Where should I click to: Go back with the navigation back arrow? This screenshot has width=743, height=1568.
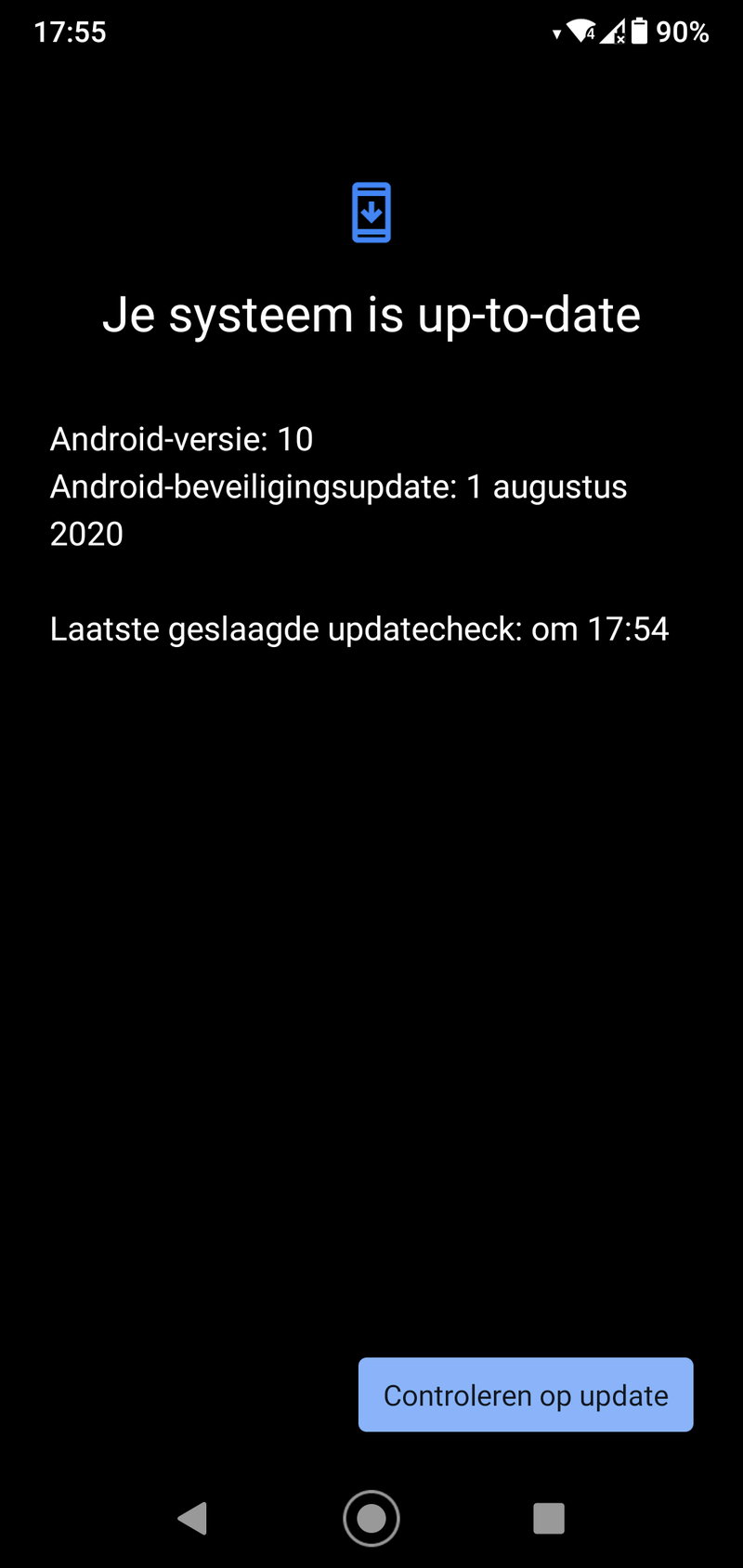[x=192, y=1518]
